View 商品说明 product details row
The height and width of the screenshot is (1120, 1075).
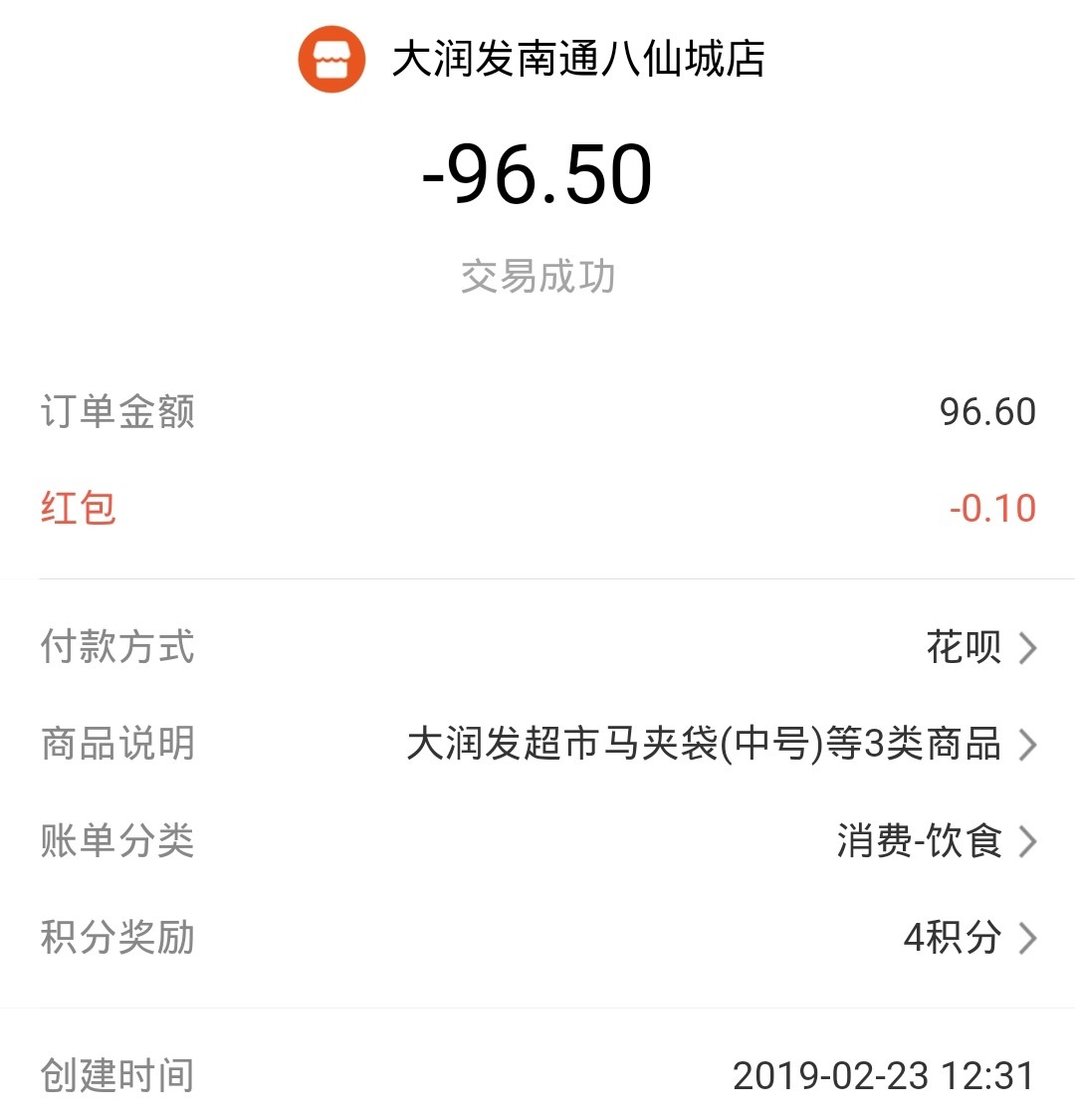tap(721, 745)
